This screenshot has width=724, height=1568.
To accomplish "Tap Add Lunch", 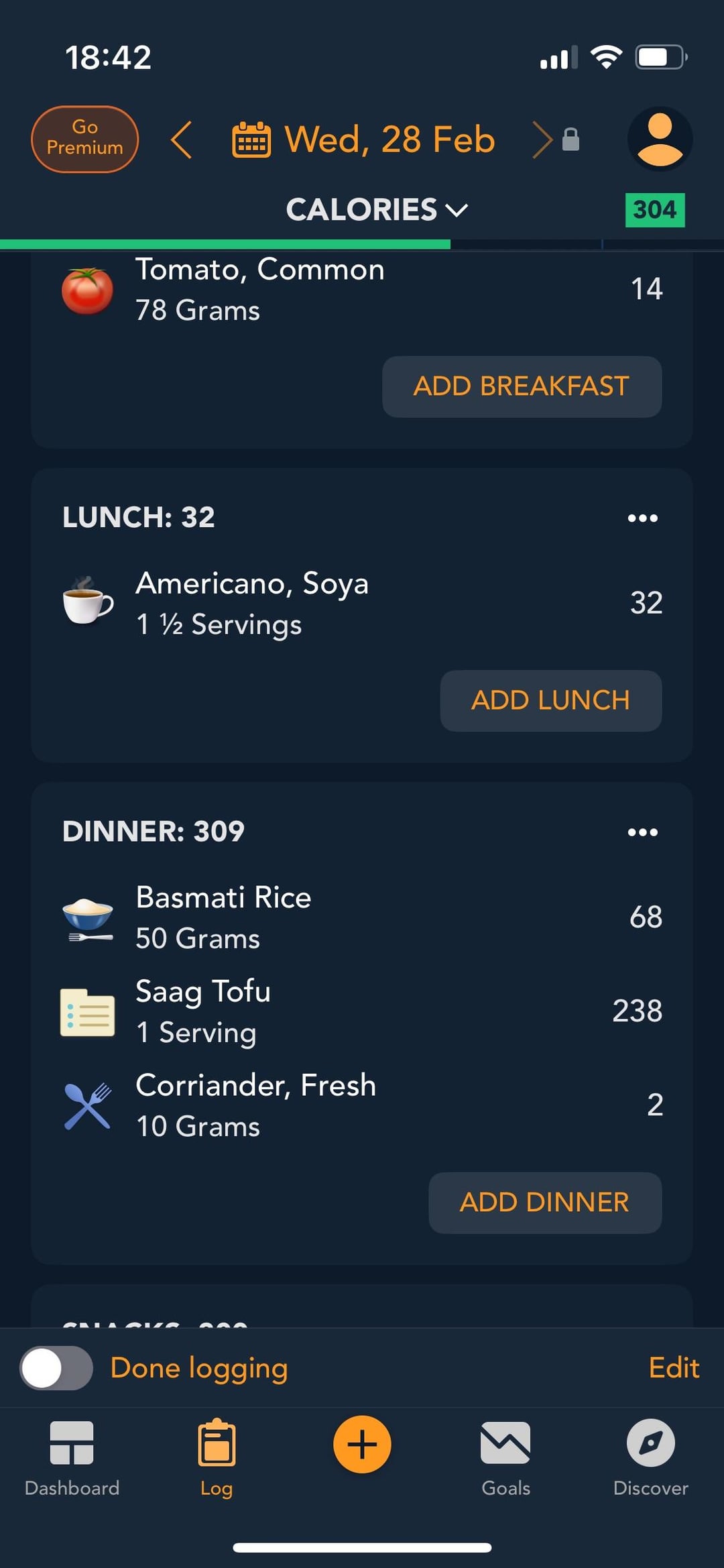I will 550,701.
